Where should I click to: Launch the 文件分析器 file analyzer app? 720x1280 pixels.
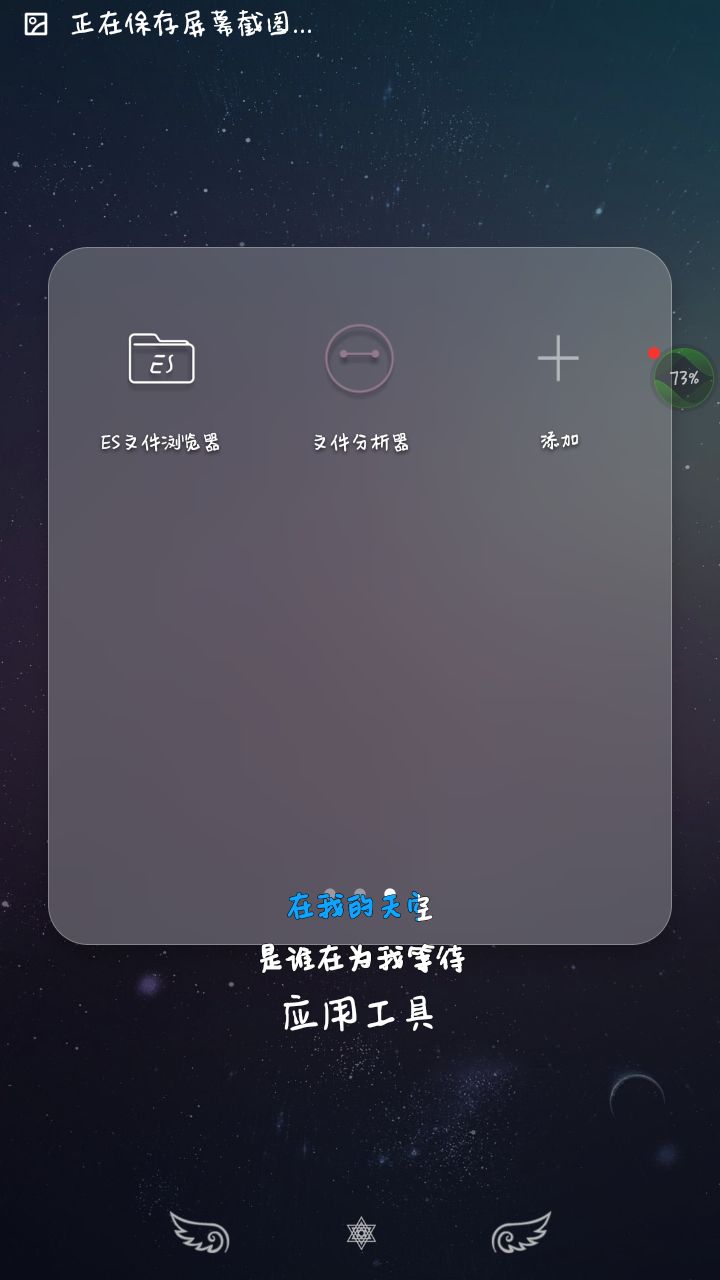(362, 358)
